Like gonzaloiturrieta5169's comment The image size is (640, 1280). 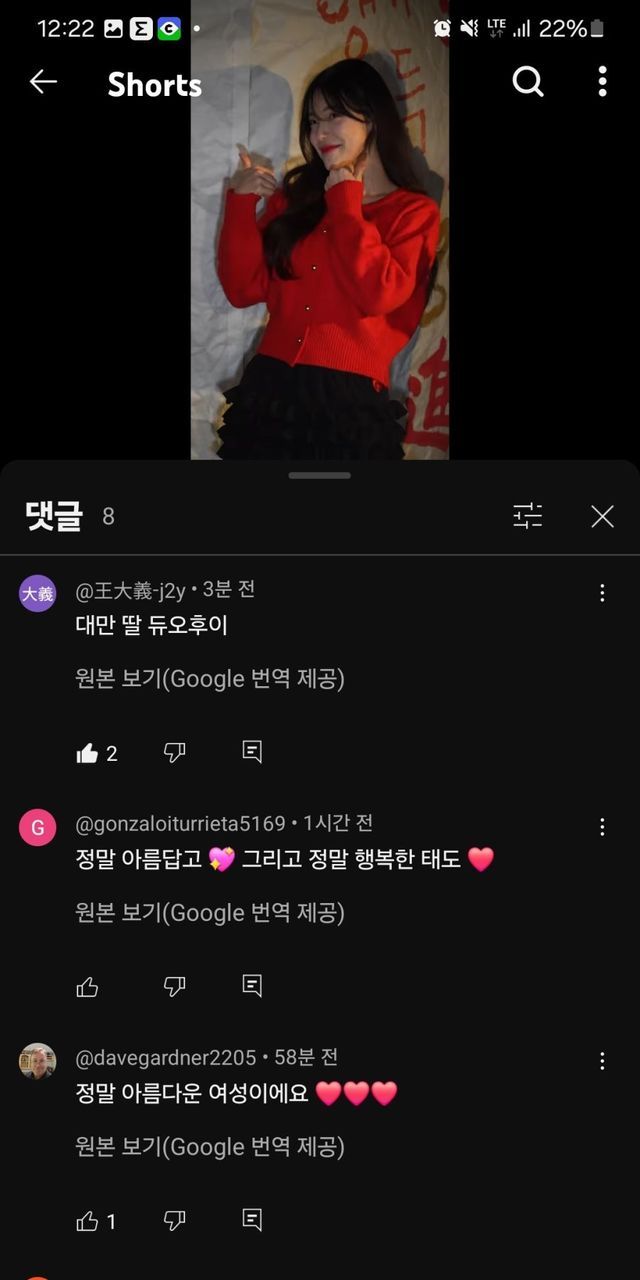[88, 987]
